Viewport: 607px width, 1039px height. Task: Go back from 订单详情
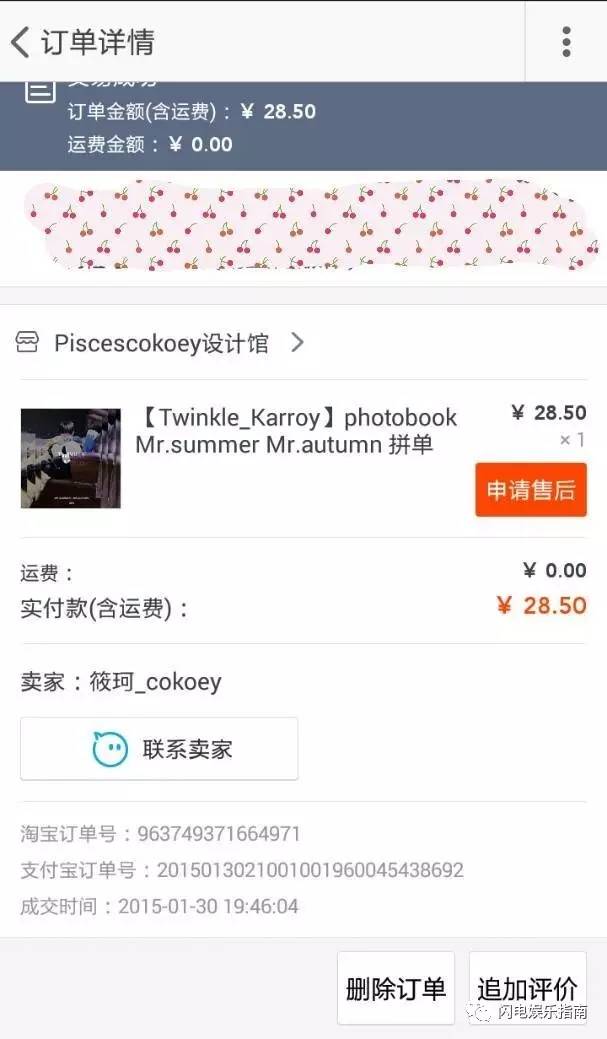click(22, 42)
